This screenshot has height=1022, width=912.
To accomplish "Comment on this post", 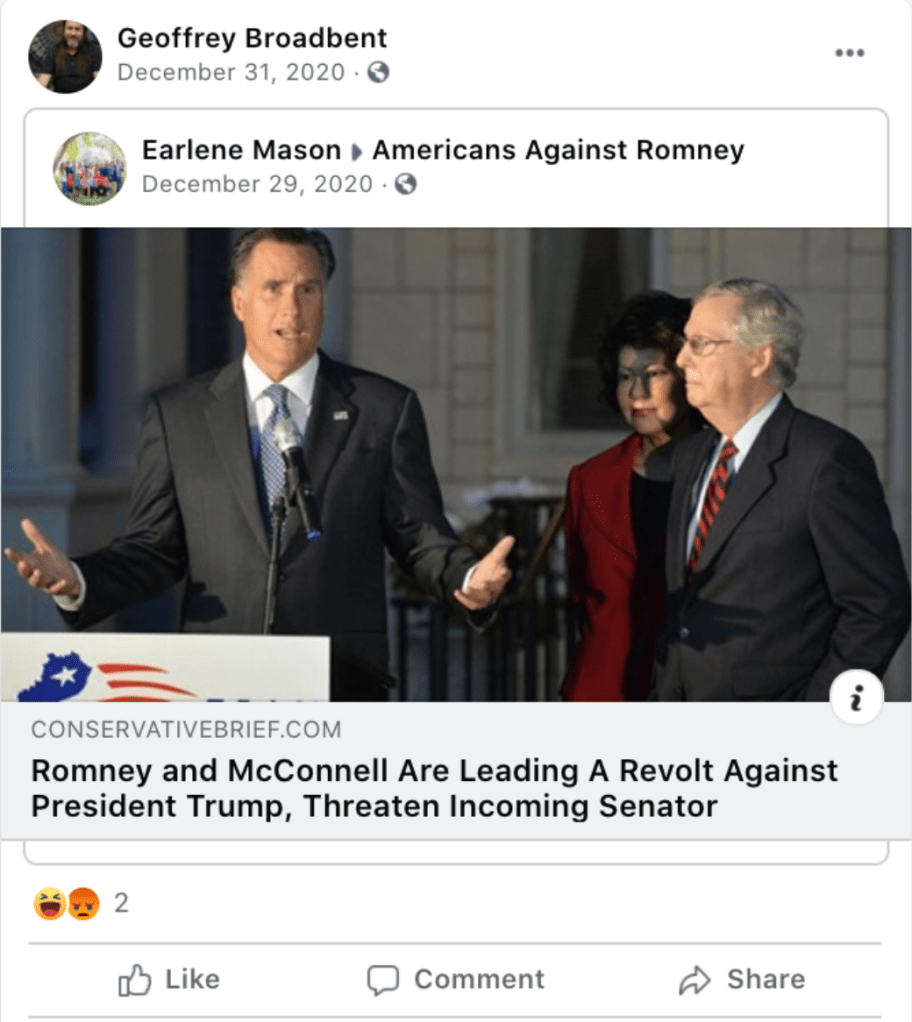I will coord(455,979).
